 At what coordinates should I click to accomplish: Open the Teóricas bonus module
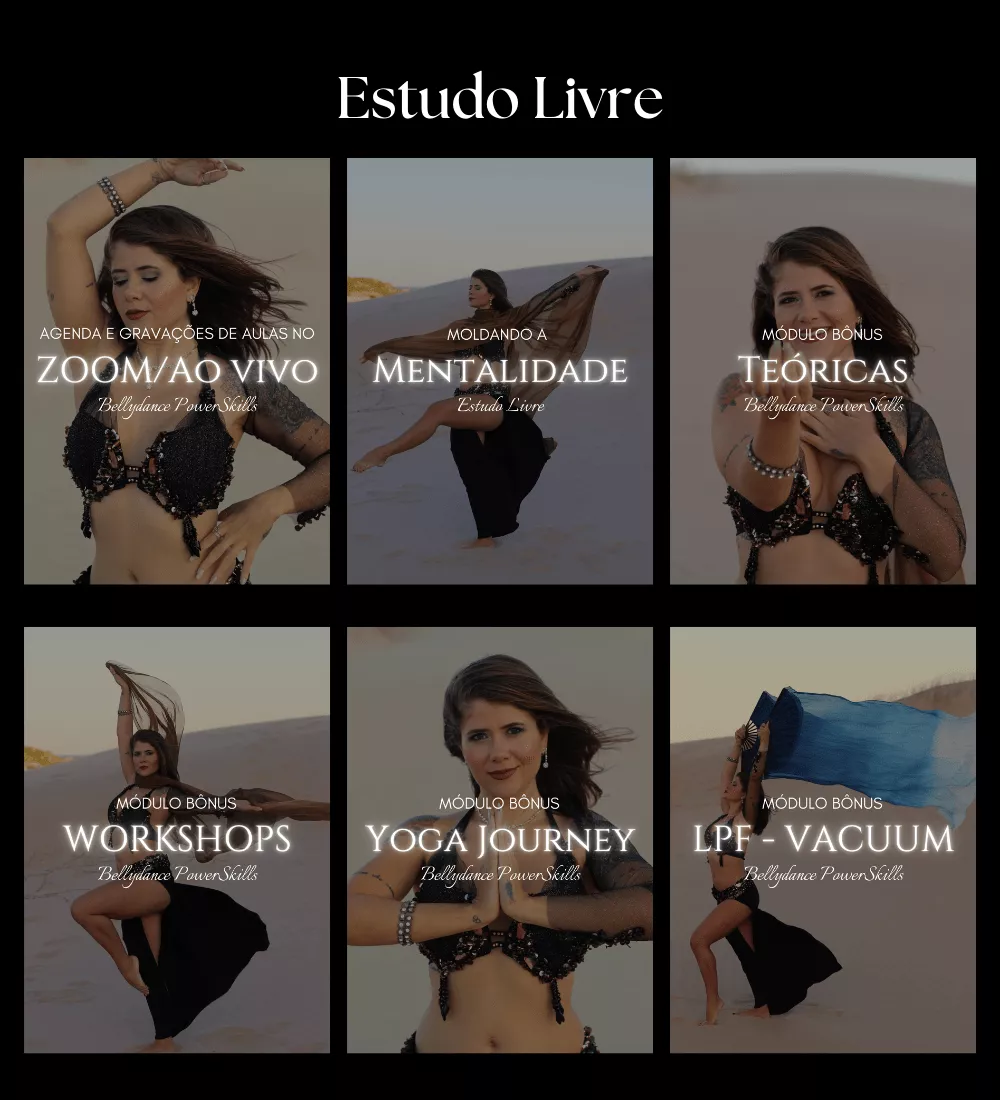click(x=823, y=371)
